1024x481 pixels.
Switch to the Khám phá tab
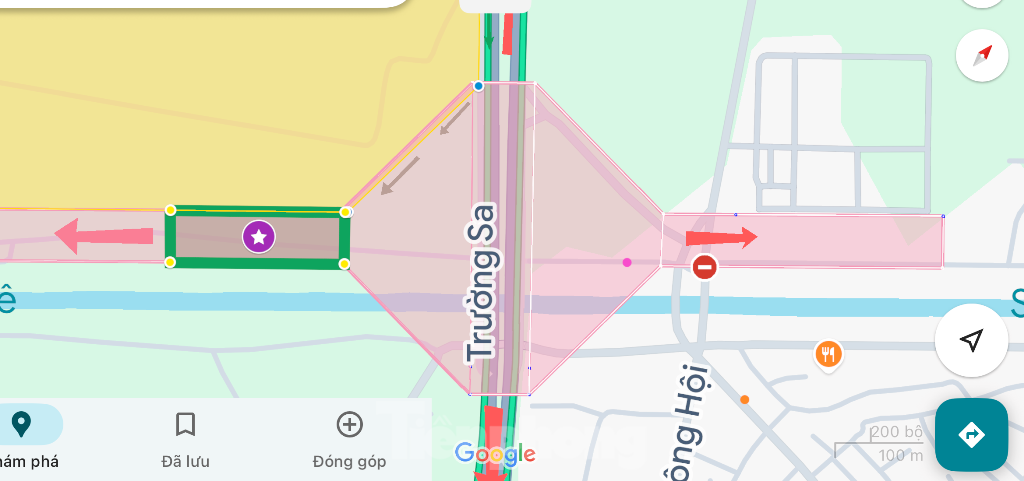point(22,438)
